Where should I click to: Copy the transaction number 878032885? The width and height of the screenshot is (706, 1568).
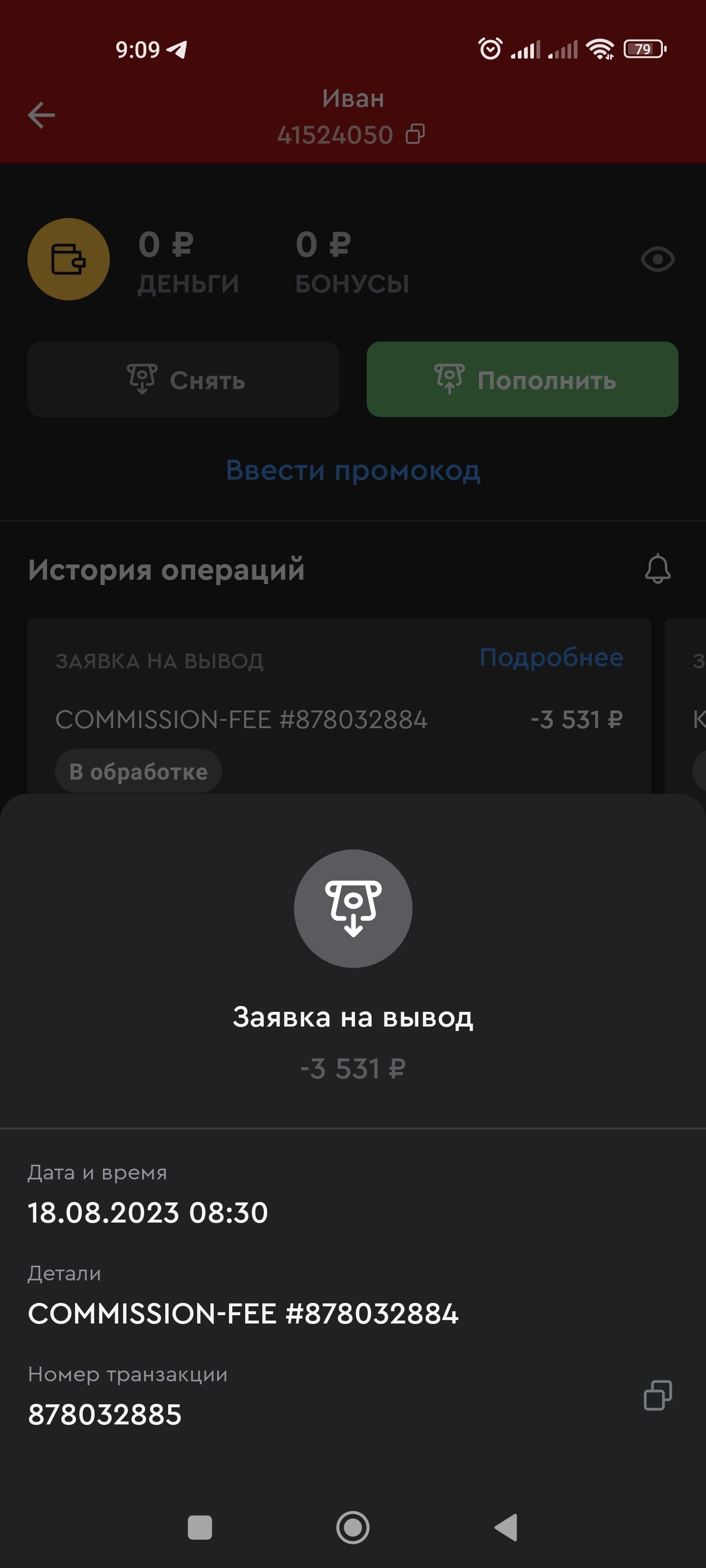coord(657,1395)
